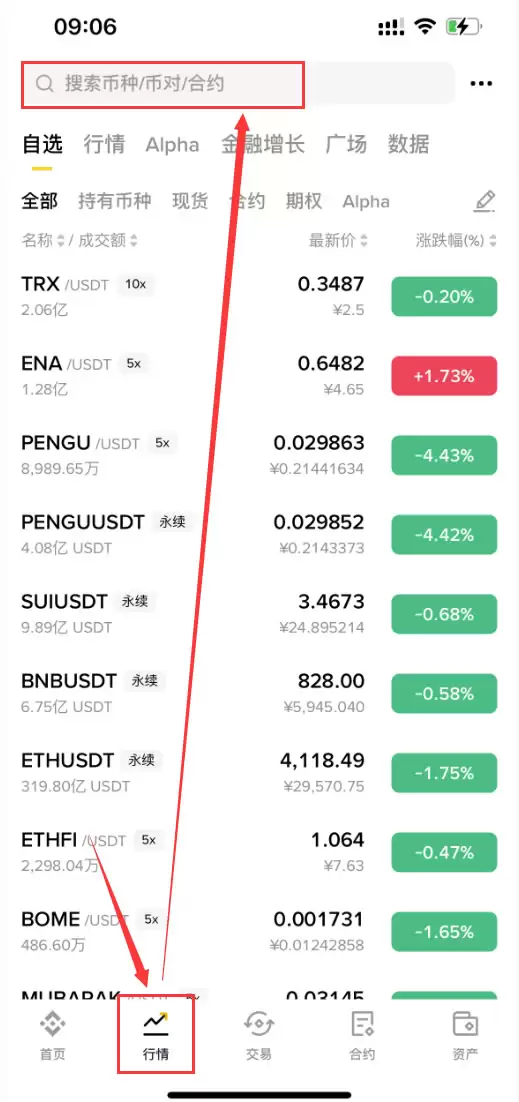
Task: Go to the 首页 bottom tab
Action: click(52, 1033)
